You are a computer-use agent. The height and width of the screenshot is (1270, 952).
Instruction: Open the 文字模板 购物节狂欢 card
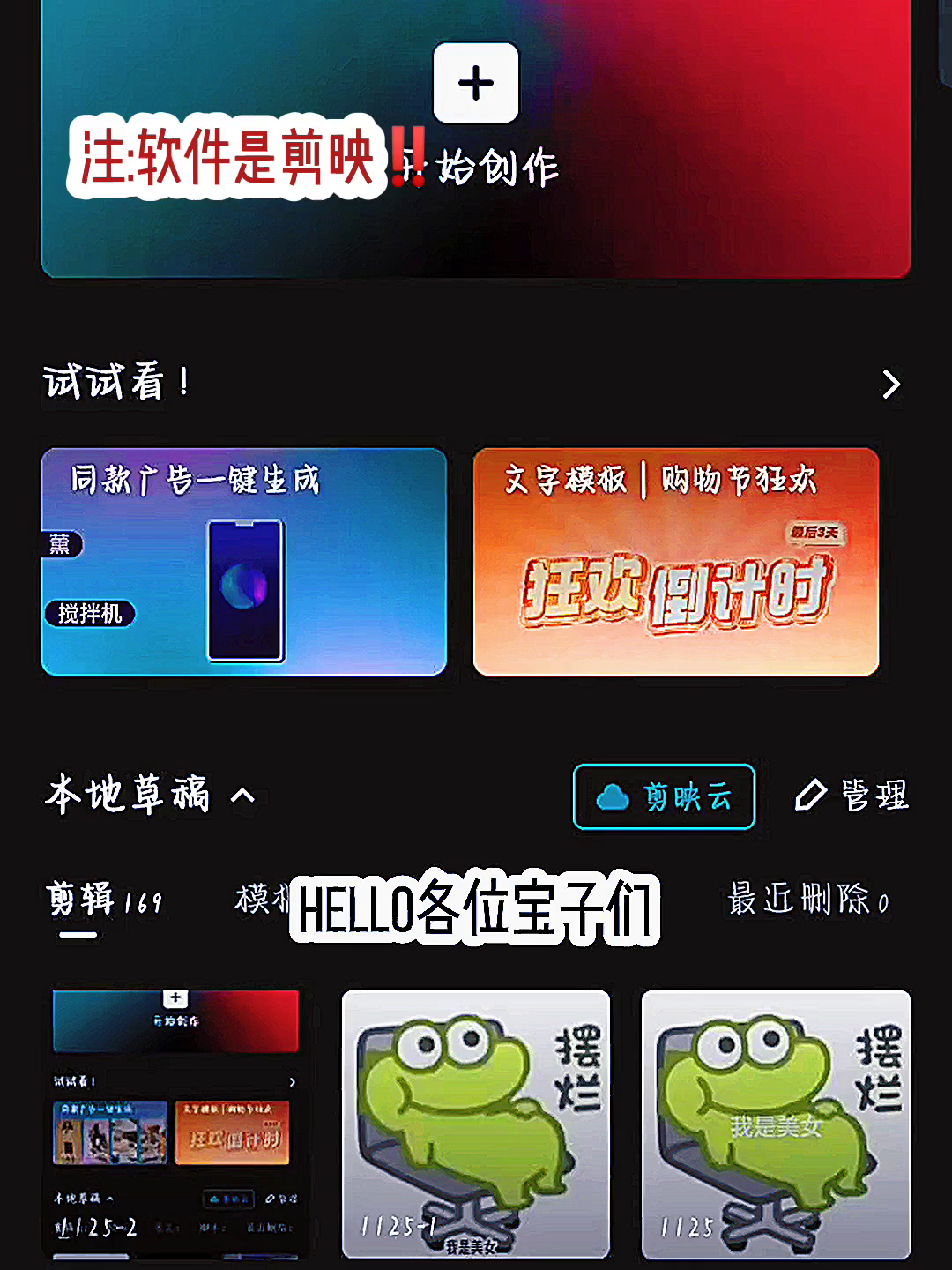[676, 562]
